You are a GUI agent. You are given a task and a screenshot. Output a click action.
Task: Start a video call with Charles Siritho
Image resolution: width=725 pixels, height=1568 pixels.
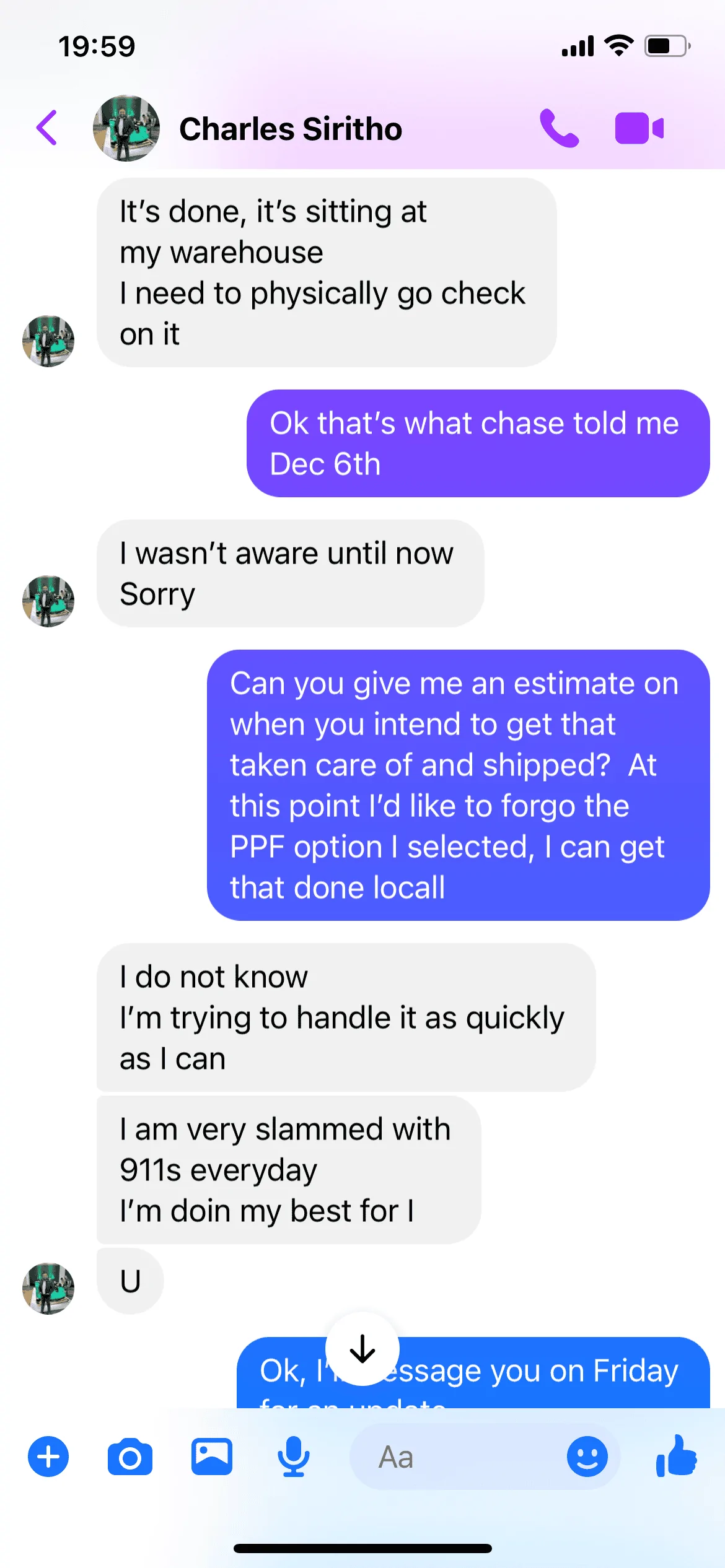pos(639,128)
